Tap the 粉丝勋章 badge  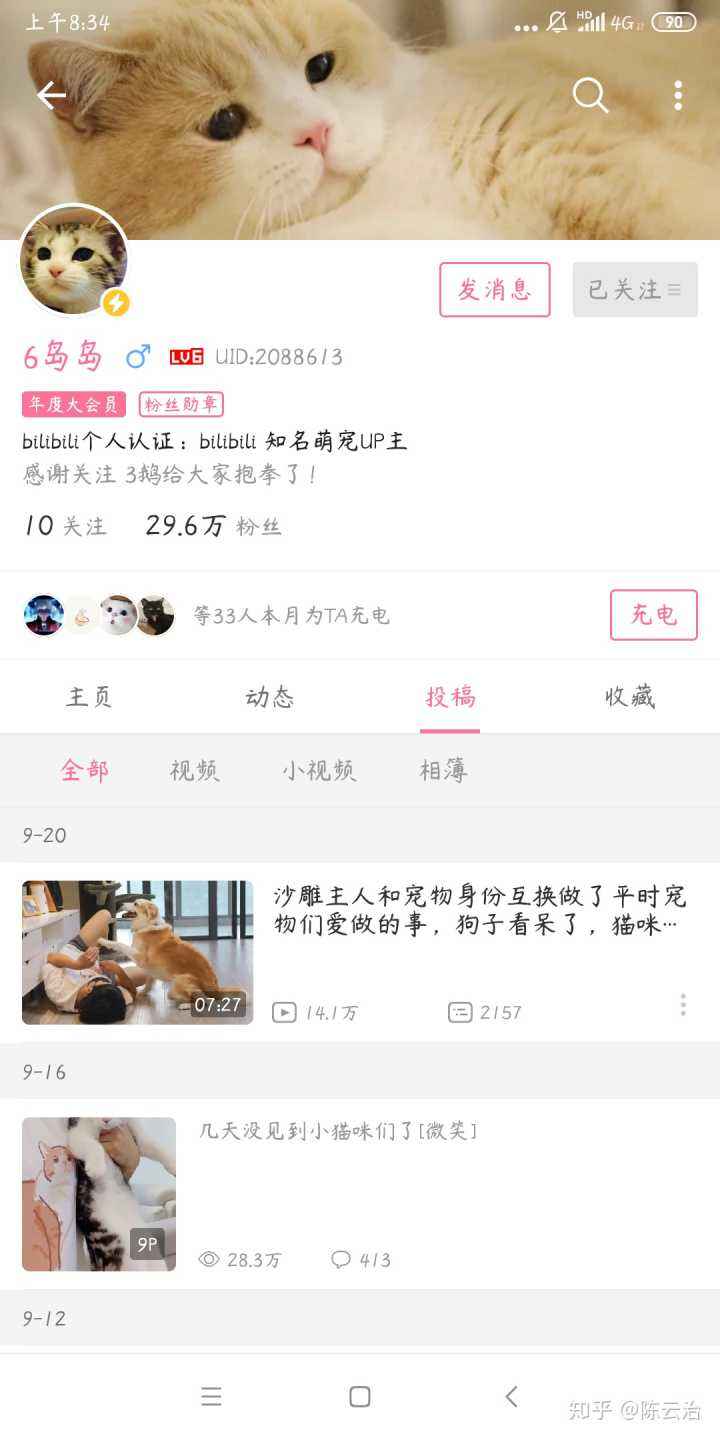pos(181,404)
